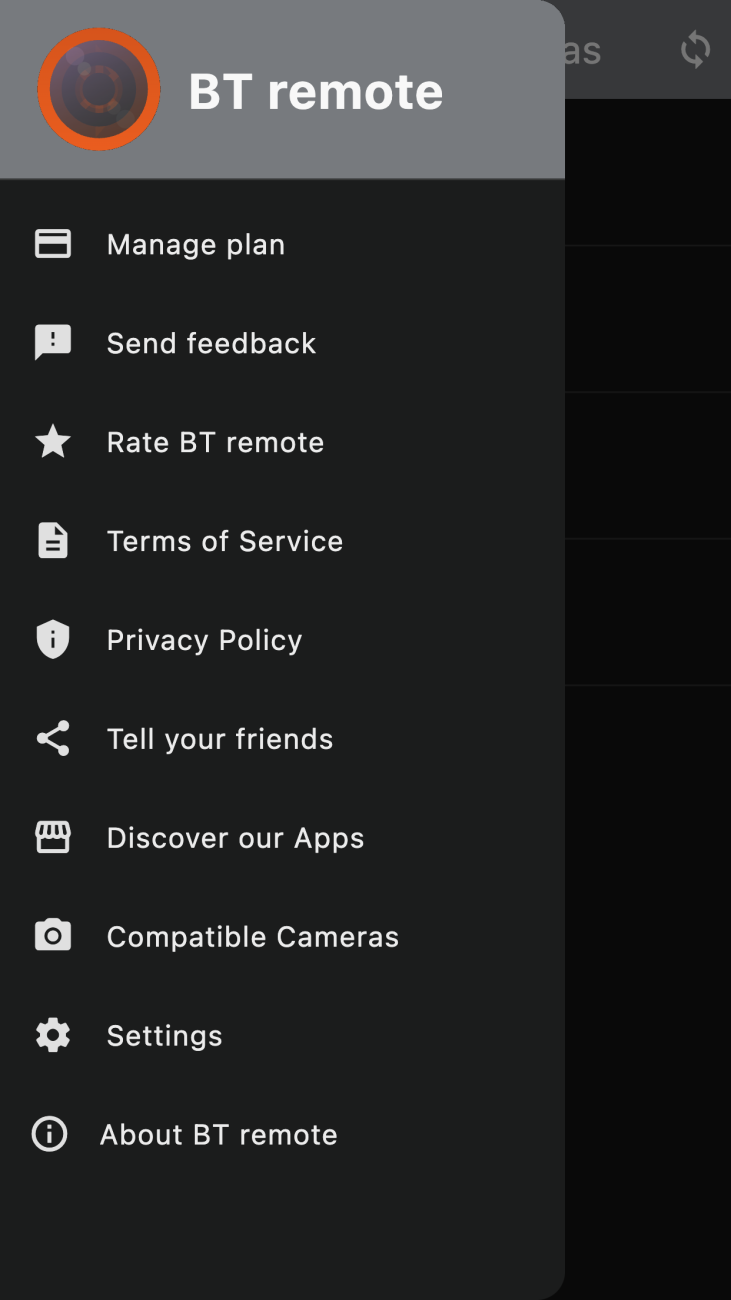731x1300 pixels.
Task: View the Privacy Policy
Action: 204,641
